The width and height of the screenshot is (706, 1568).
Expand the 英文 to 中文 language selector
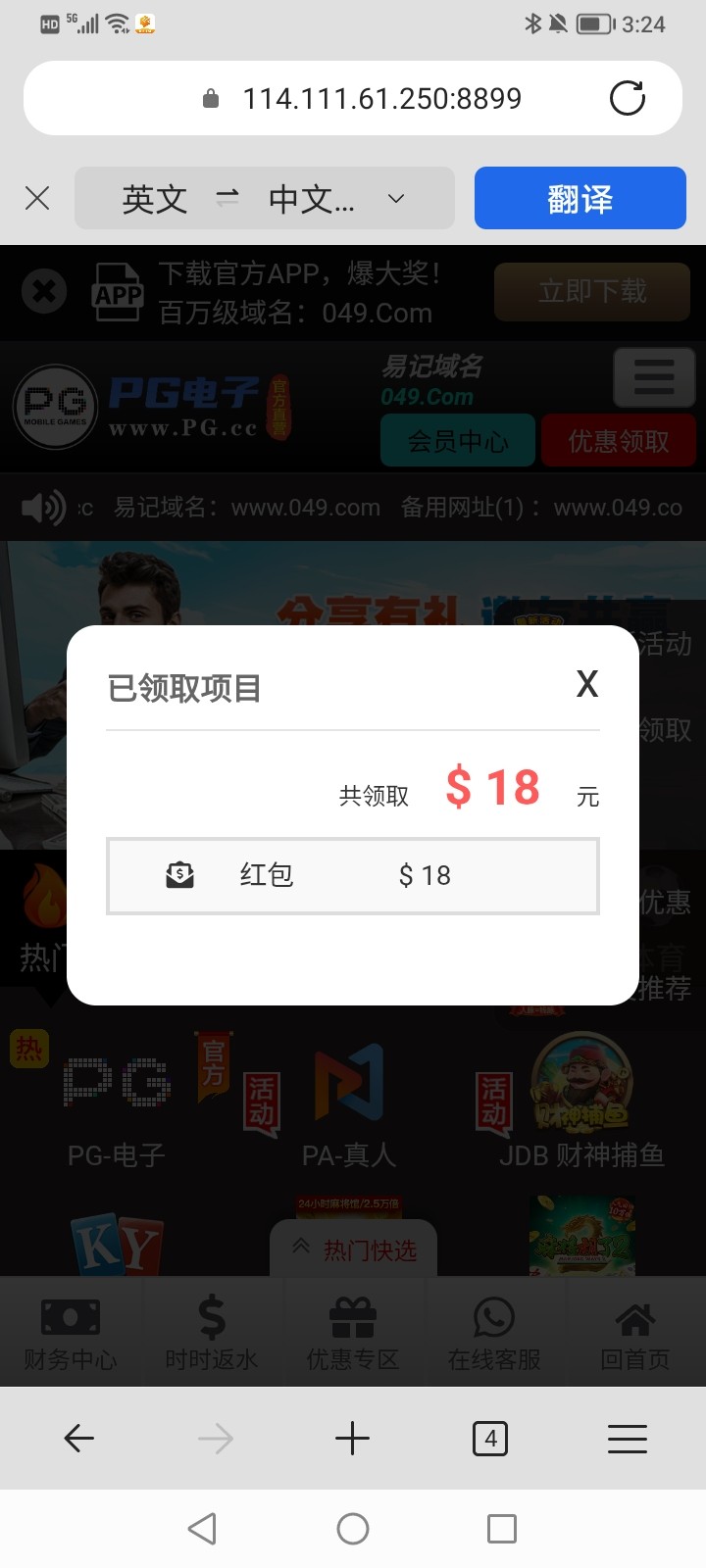(265, 199)
